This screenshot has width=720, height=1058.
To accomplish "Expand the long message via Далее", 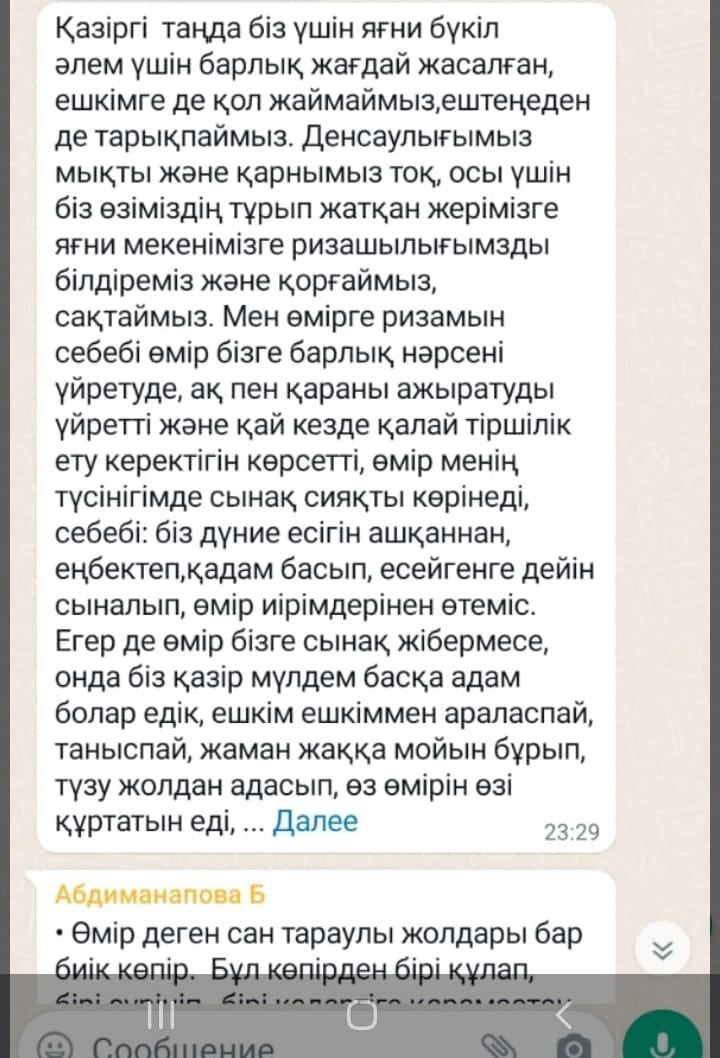I will point(315,822).
